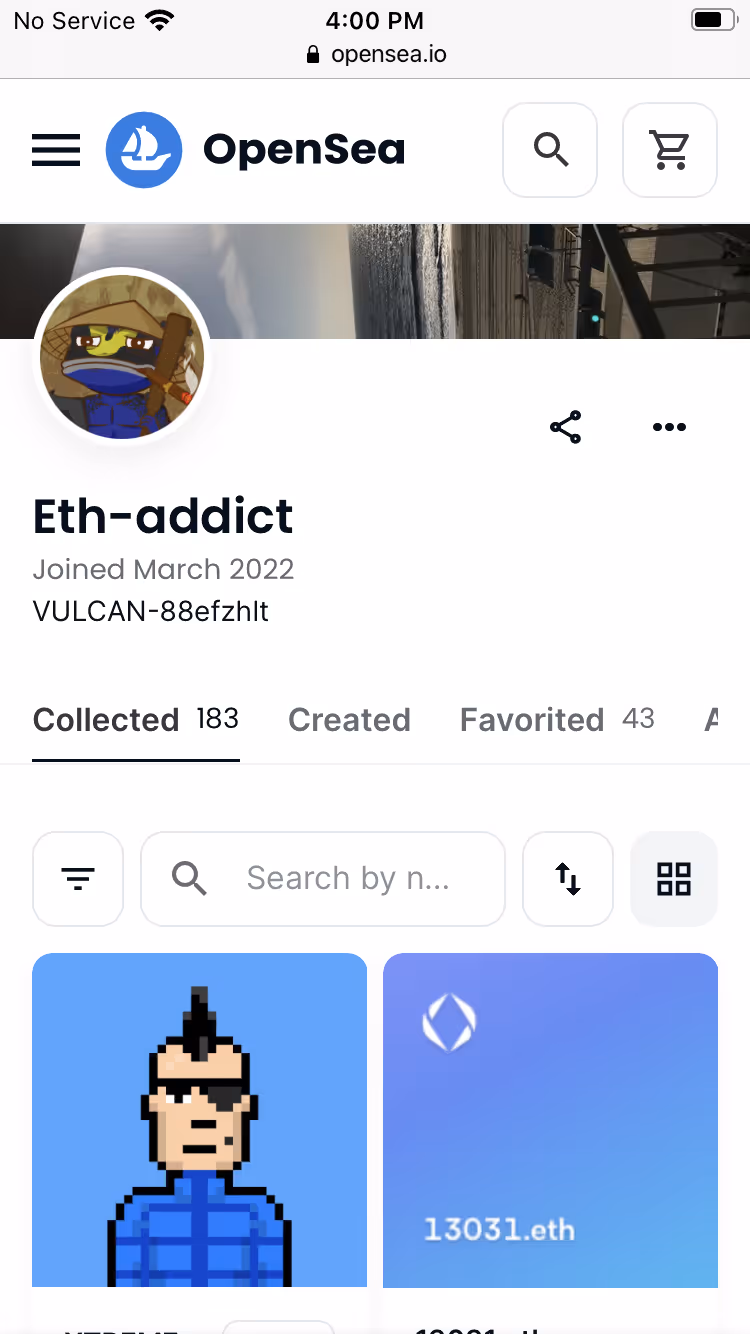Switch to the Created tab
This screenshot has height=1334, width=750.
coord(349,720)
